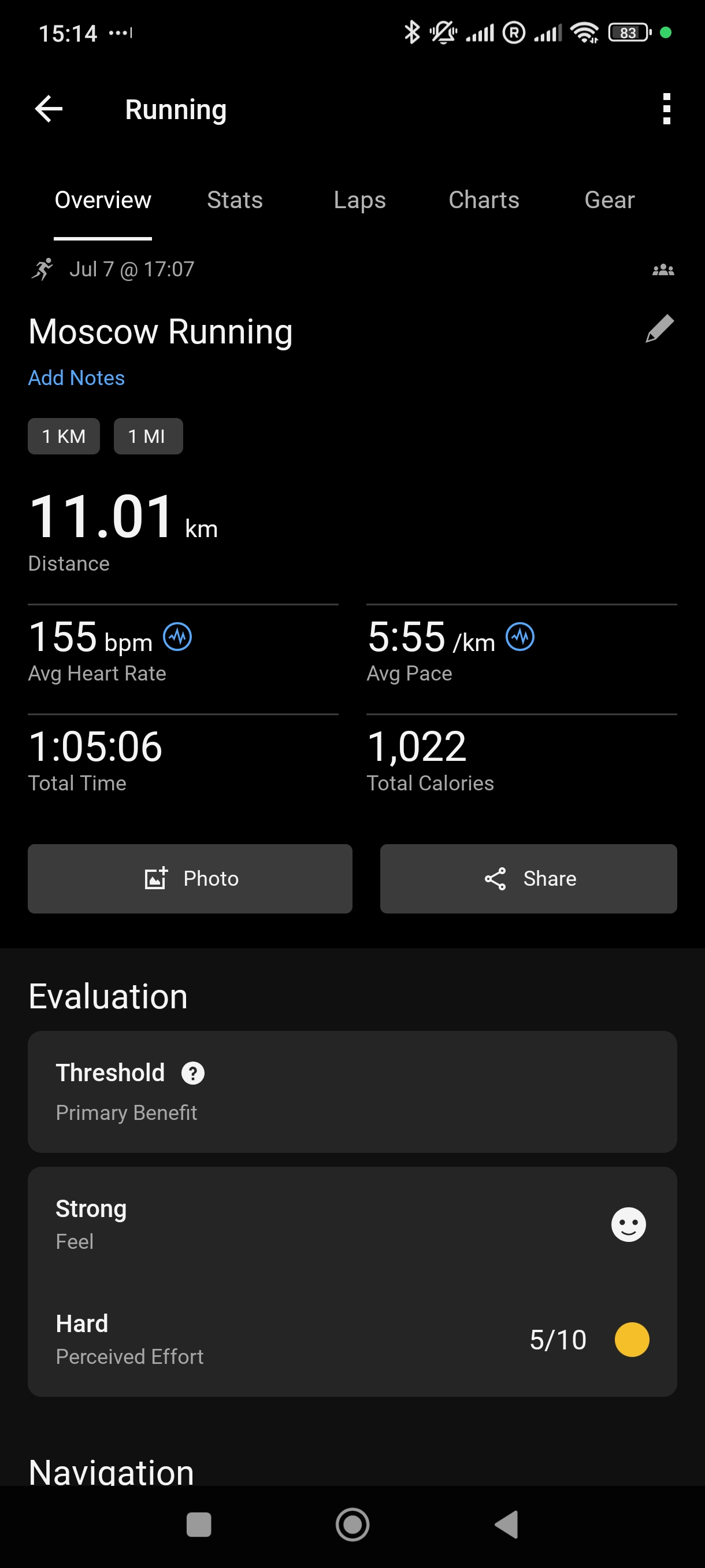
Task: Switch to the Stats tab
Action: 235,200
